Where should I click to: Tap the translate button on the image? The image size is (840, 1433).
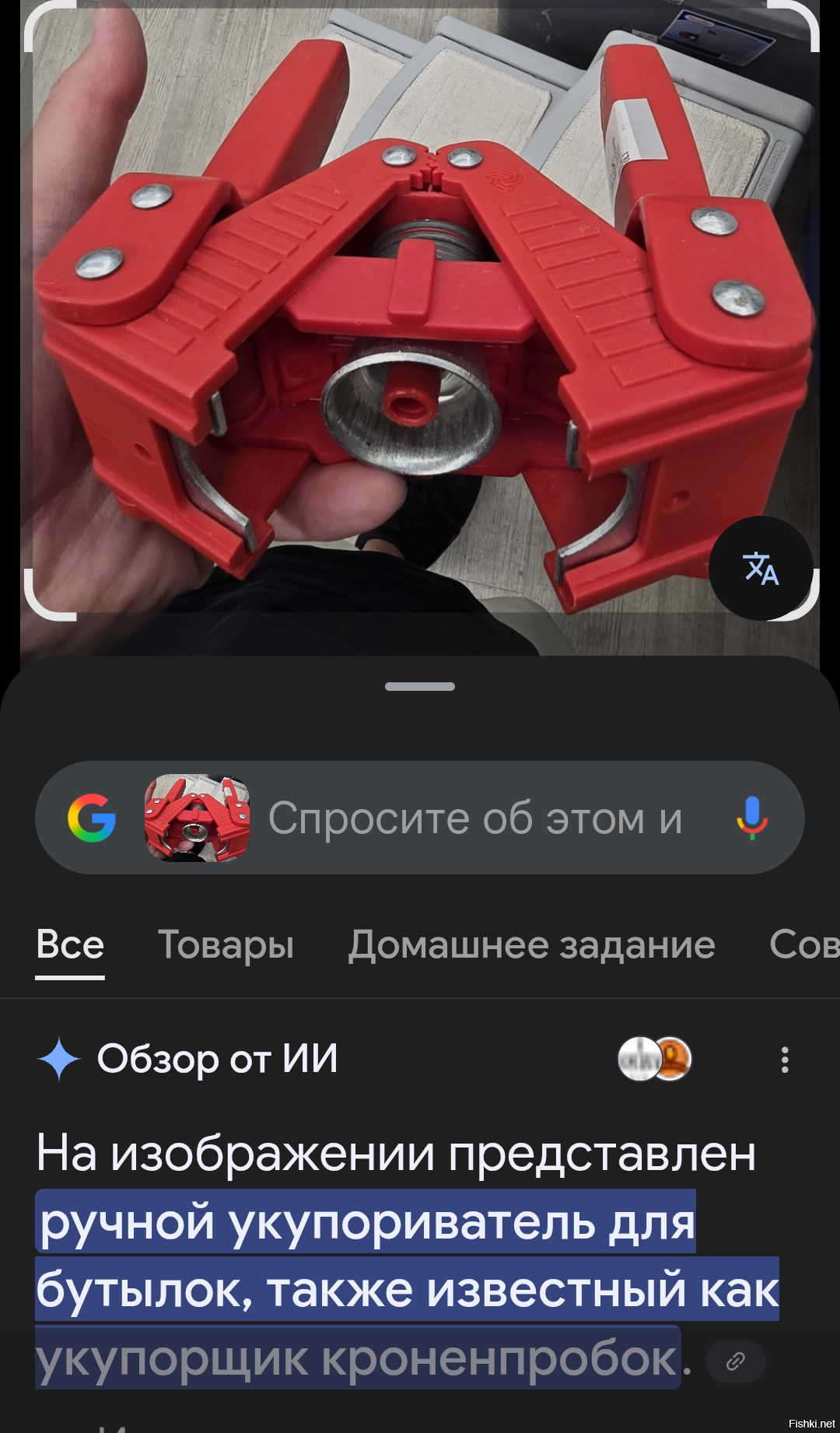(x=761, y=569)
